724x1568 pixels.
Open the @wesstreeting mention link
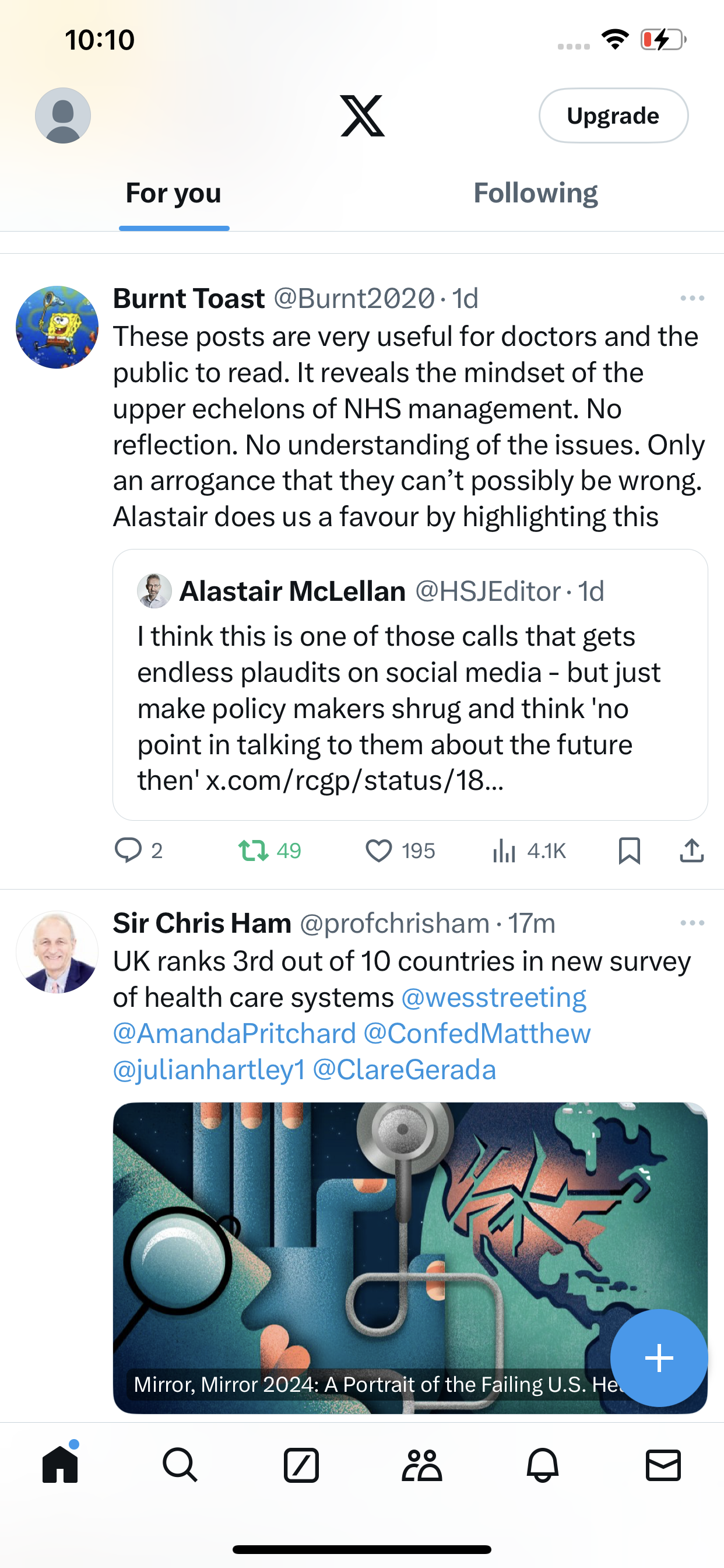point(493,998)
